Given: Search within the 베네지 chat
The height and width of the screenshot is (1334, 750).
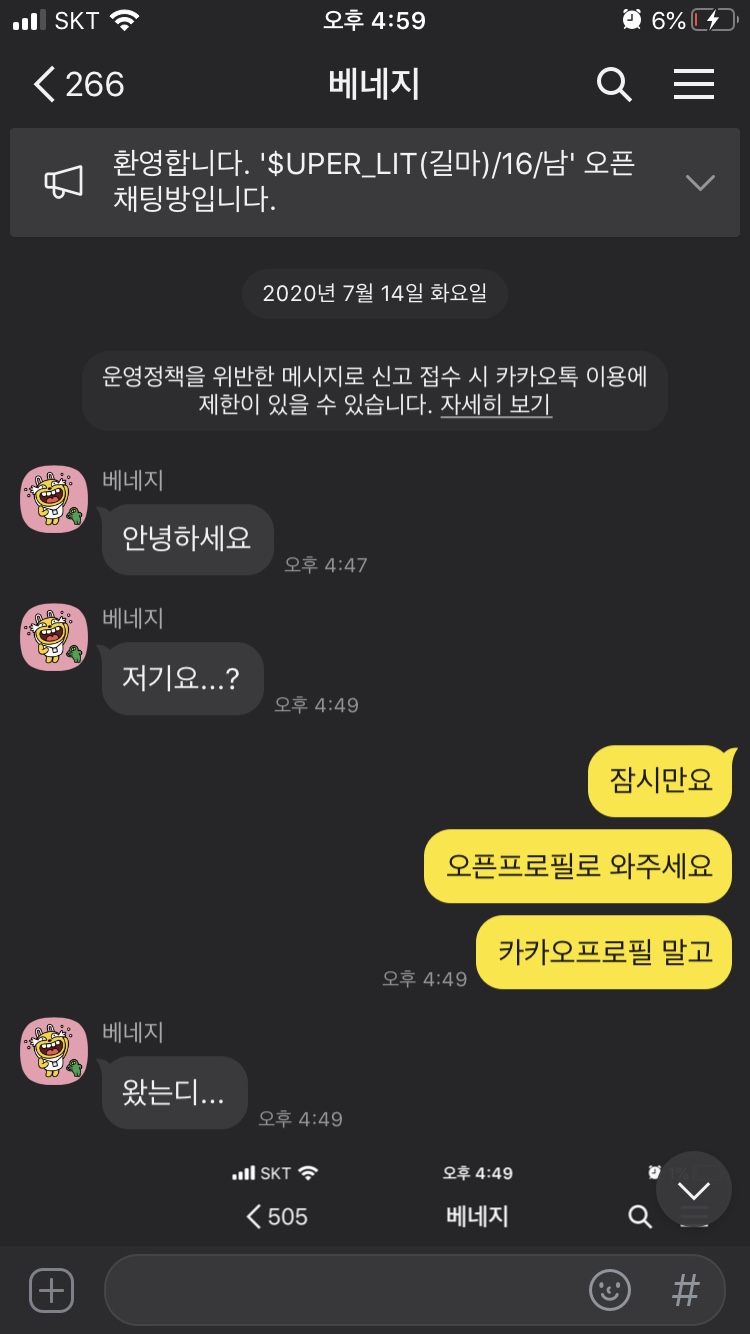Looking at the screenshot, I should (x=614, y=85).
